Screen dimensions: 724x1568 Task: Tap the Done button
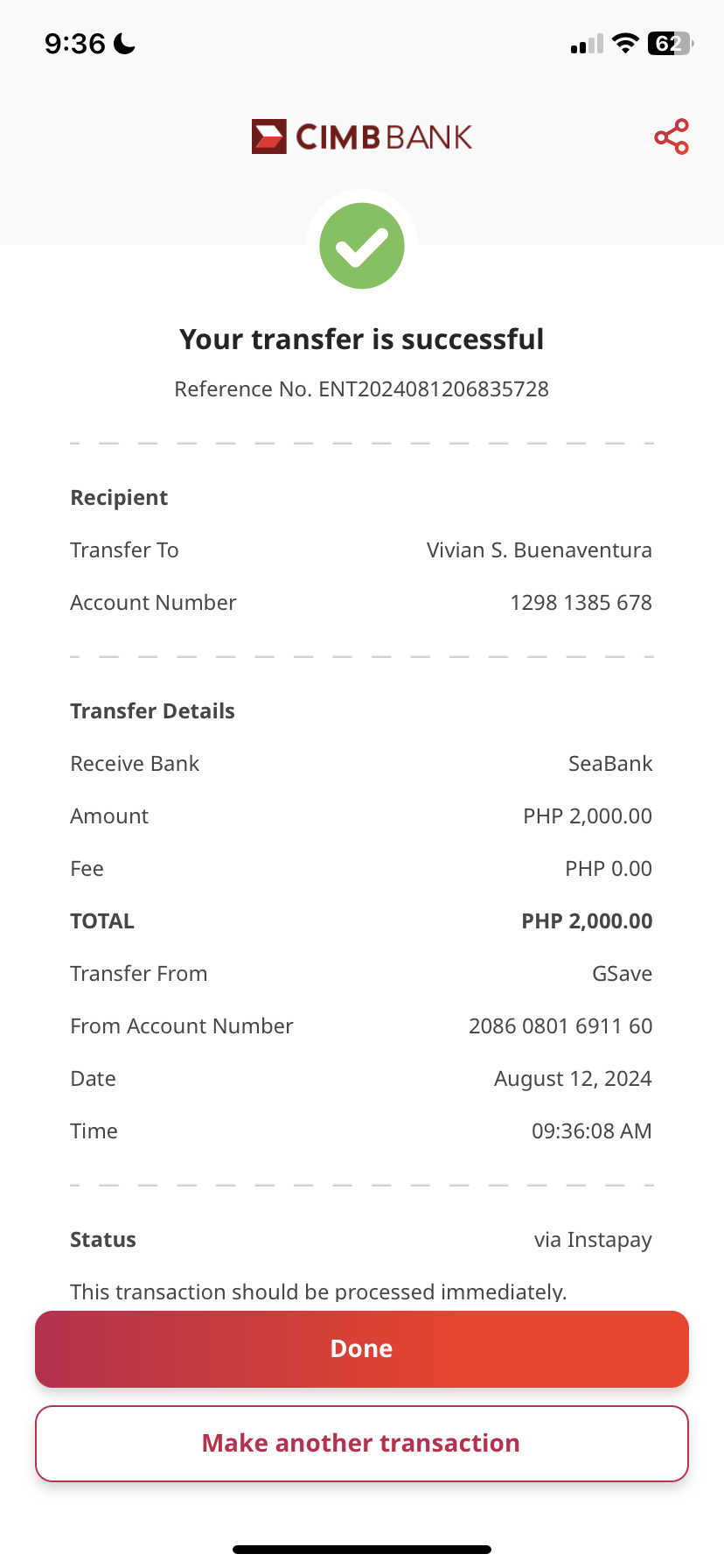click(x=362, y=1348)
